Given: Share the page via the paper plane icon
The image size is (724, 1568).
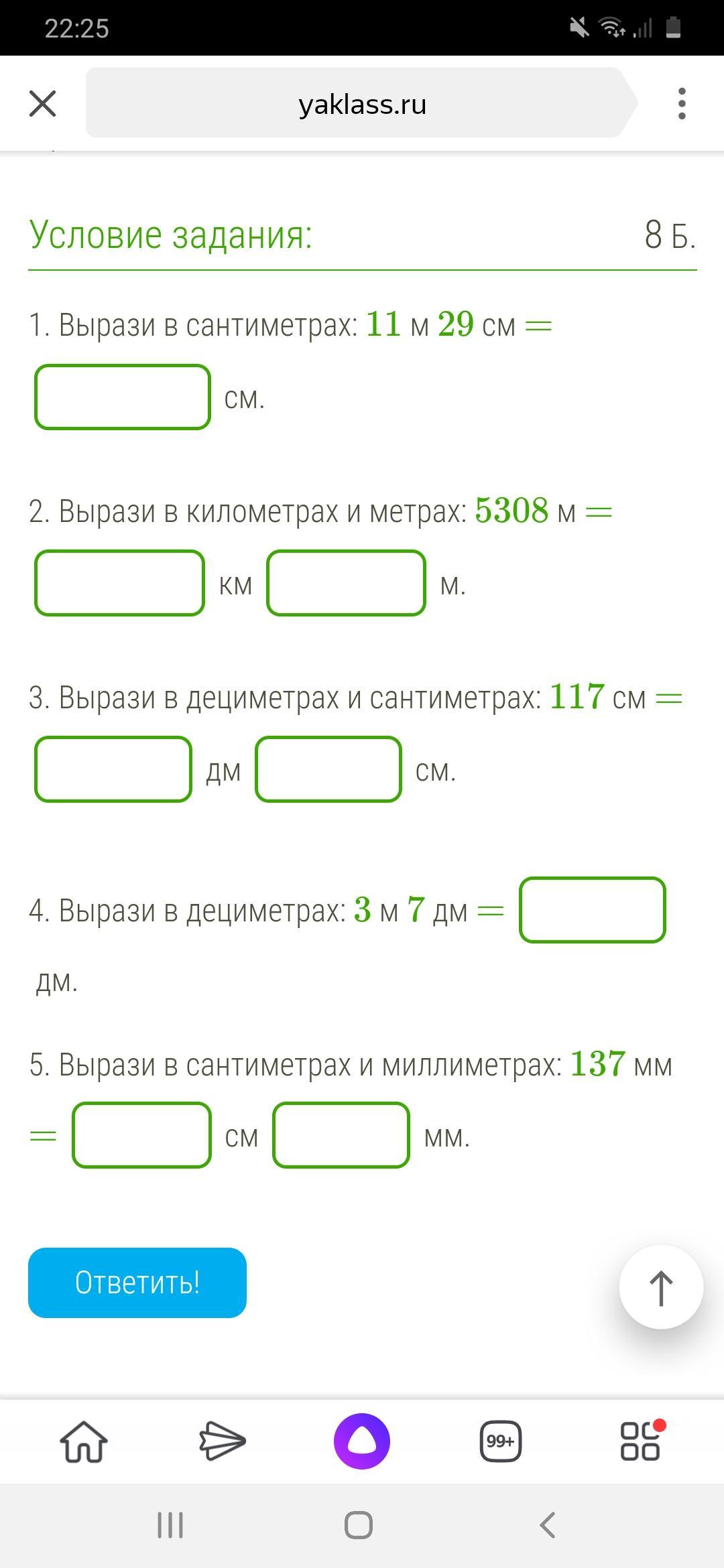Looking at the screenshot, I should click(x=223, y=1441).
